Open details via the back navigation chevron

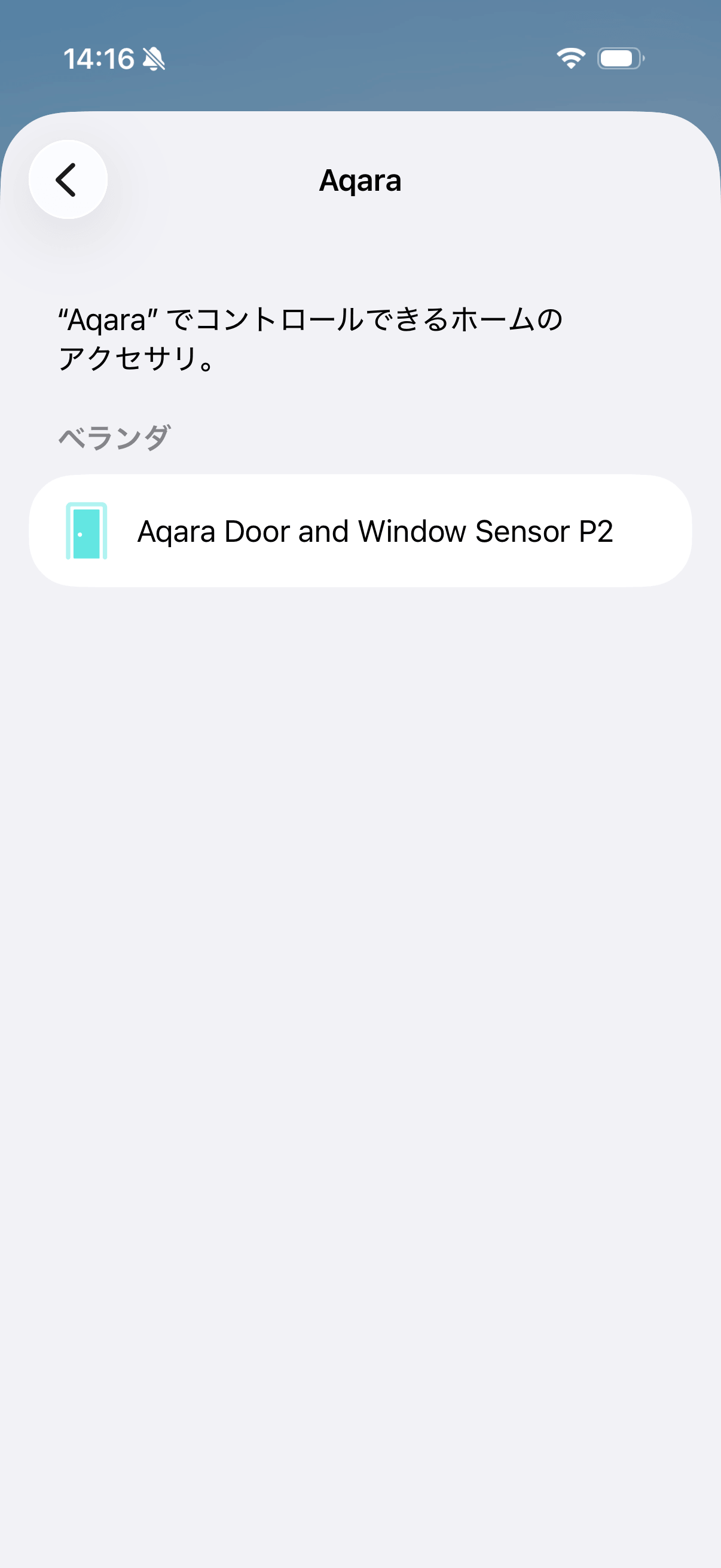68,178
